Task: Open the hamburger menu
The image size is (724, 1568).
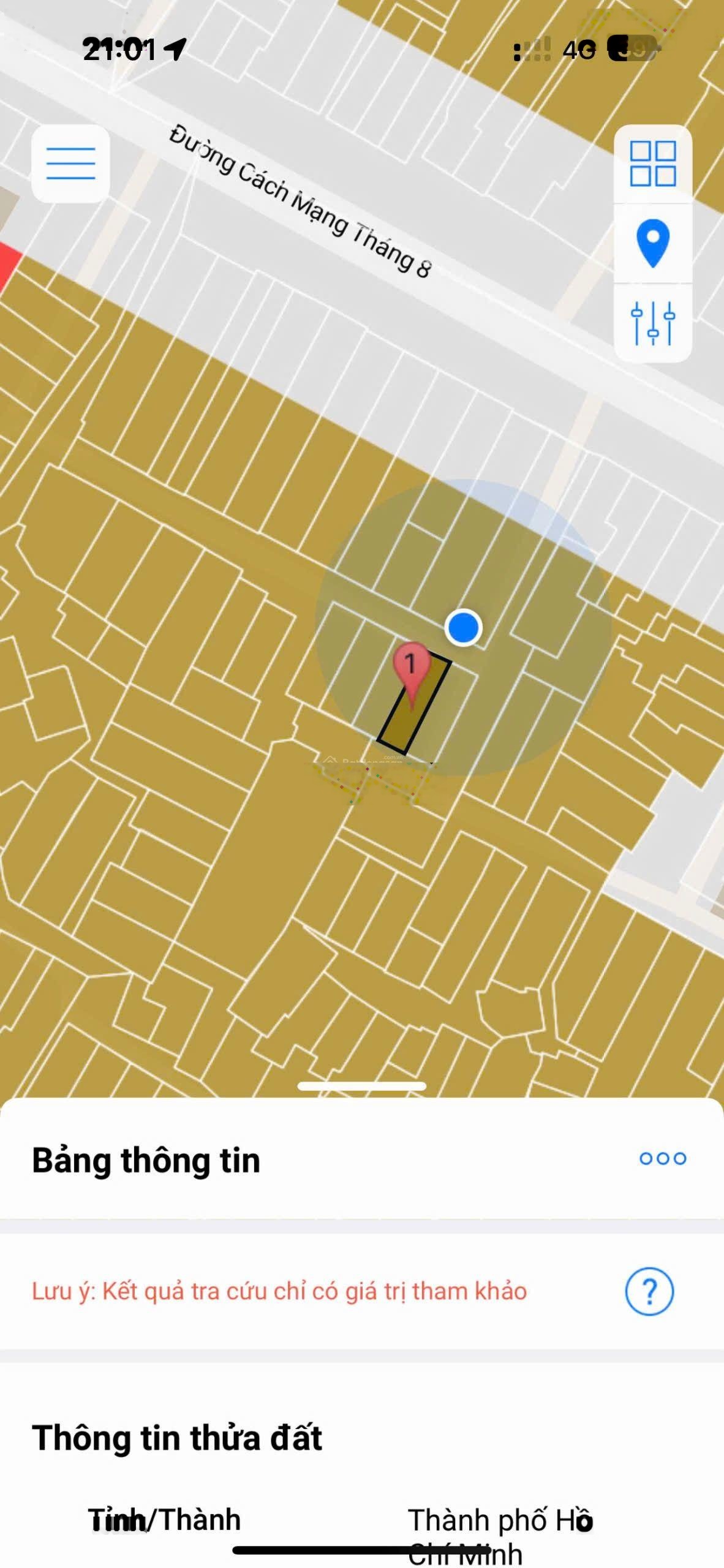Action: point(70,164)
